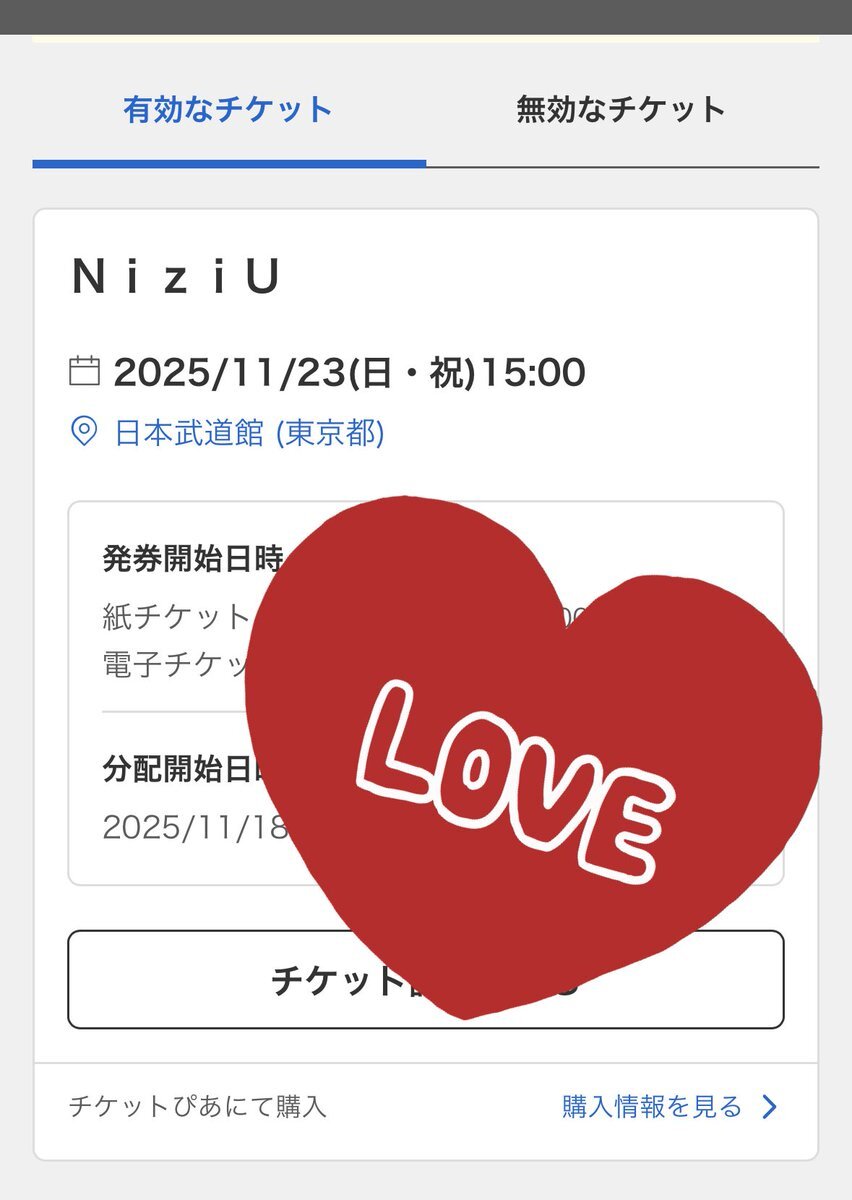Viewport: 852px width, 1200px height.
Task: Open 購入情報を見る purchase details
Action: (668, 1106)
